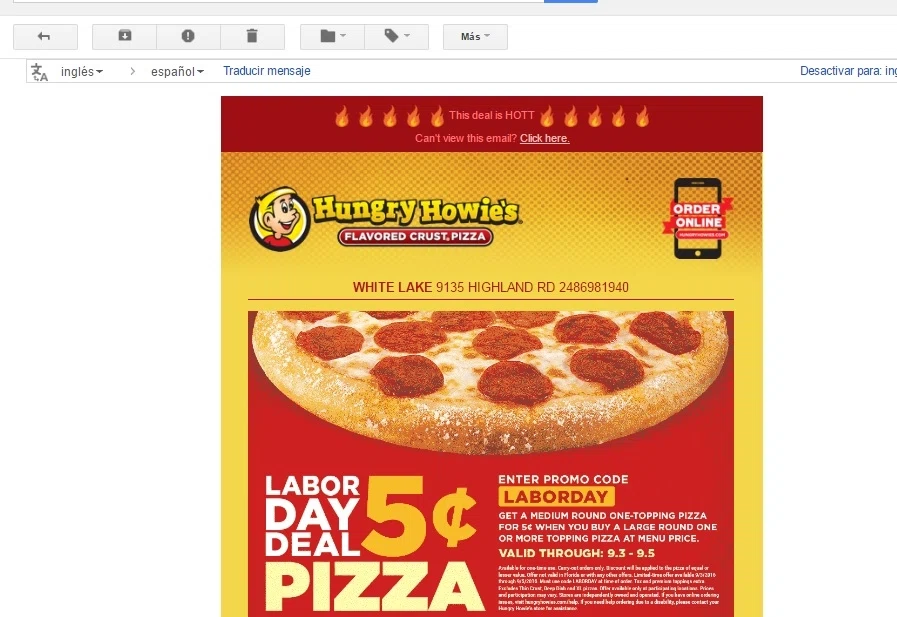Open the move-to folder dropdown

(332, 37)
